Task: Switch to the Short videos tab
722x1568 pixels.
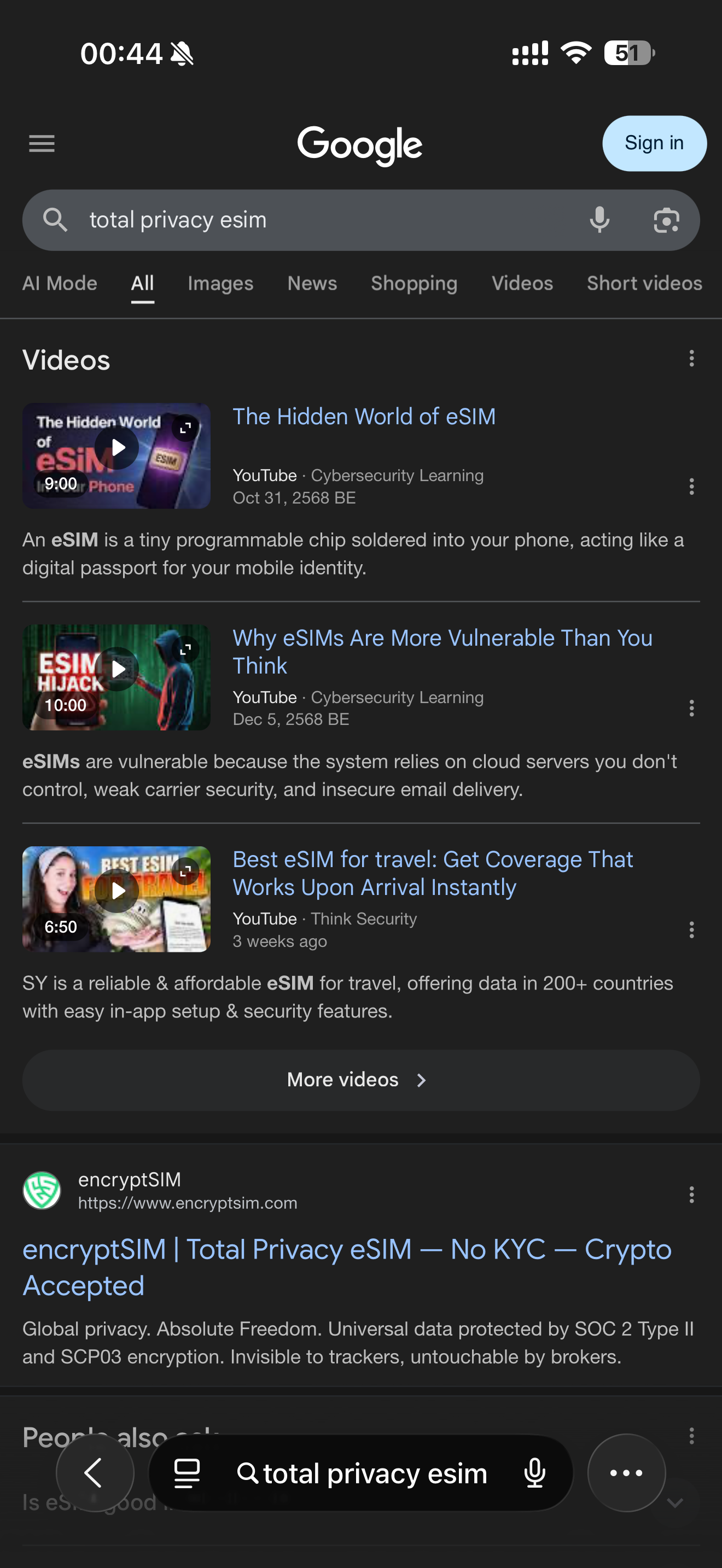Action: pyautogui.click(x=644, y=283)
